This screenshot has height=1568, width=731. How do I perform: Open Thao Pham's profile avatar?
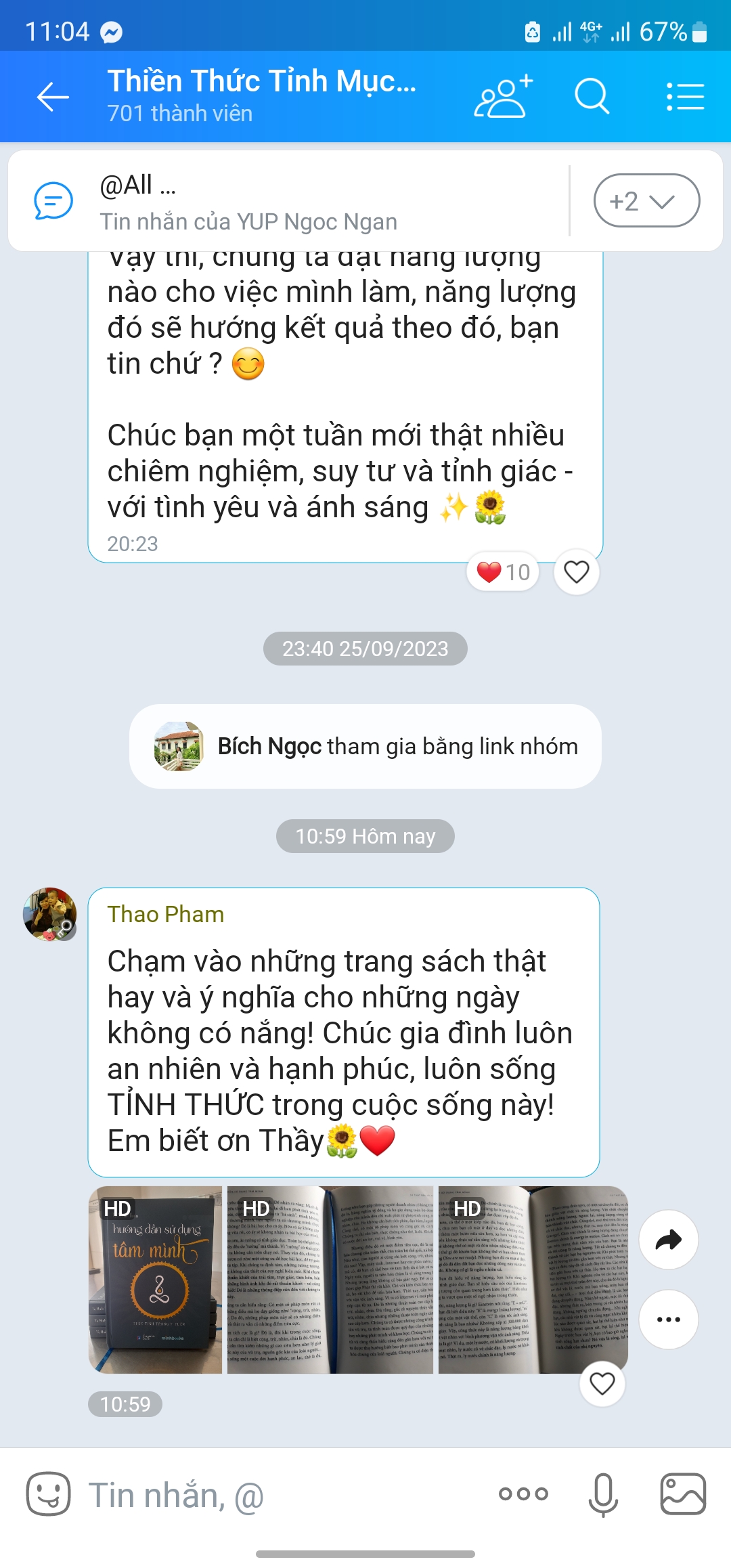point(49,914)
